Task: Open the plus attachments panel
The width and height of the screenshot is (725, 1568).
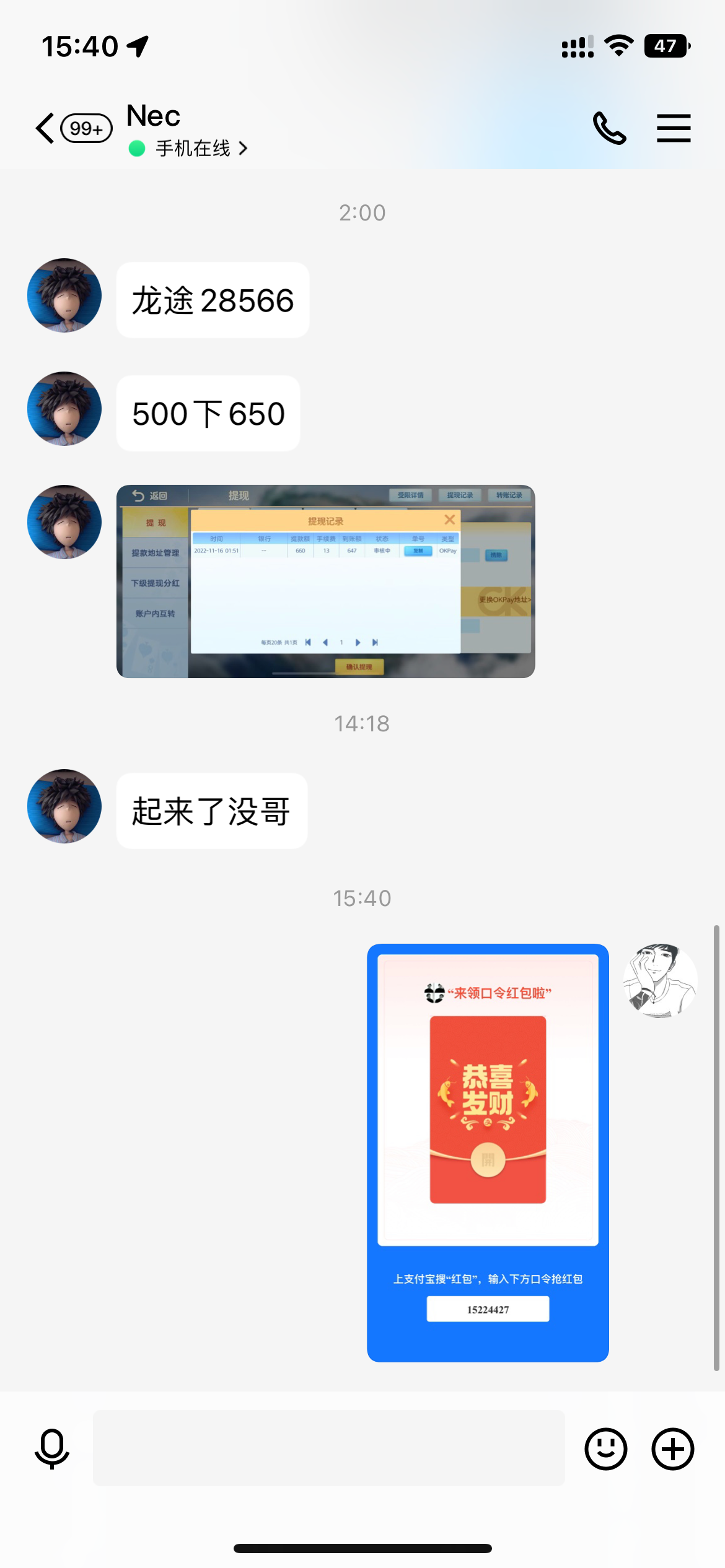Action: point(672,1448)
